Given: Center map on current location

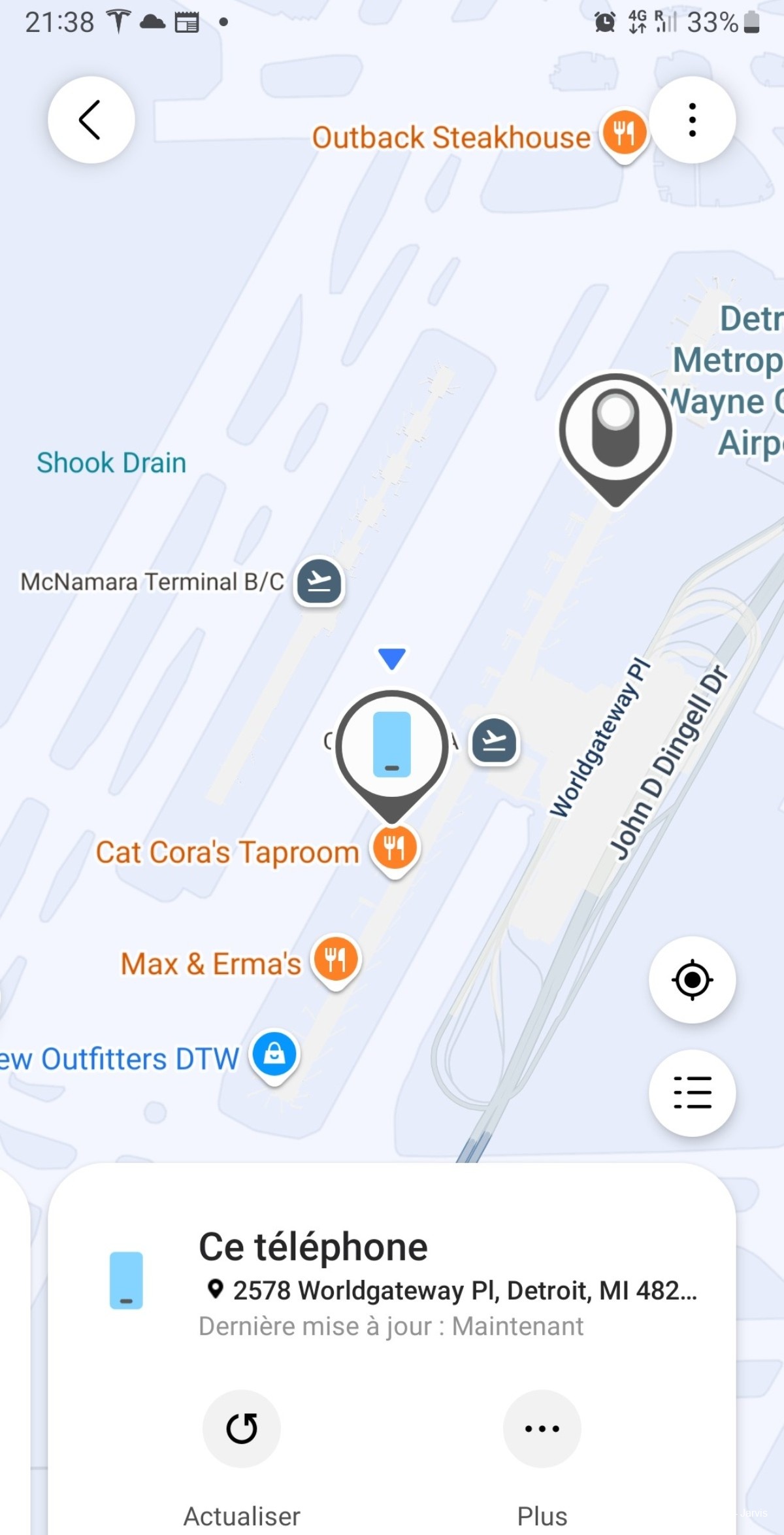Looking at the screenshot, I should (x=692, y=980).
